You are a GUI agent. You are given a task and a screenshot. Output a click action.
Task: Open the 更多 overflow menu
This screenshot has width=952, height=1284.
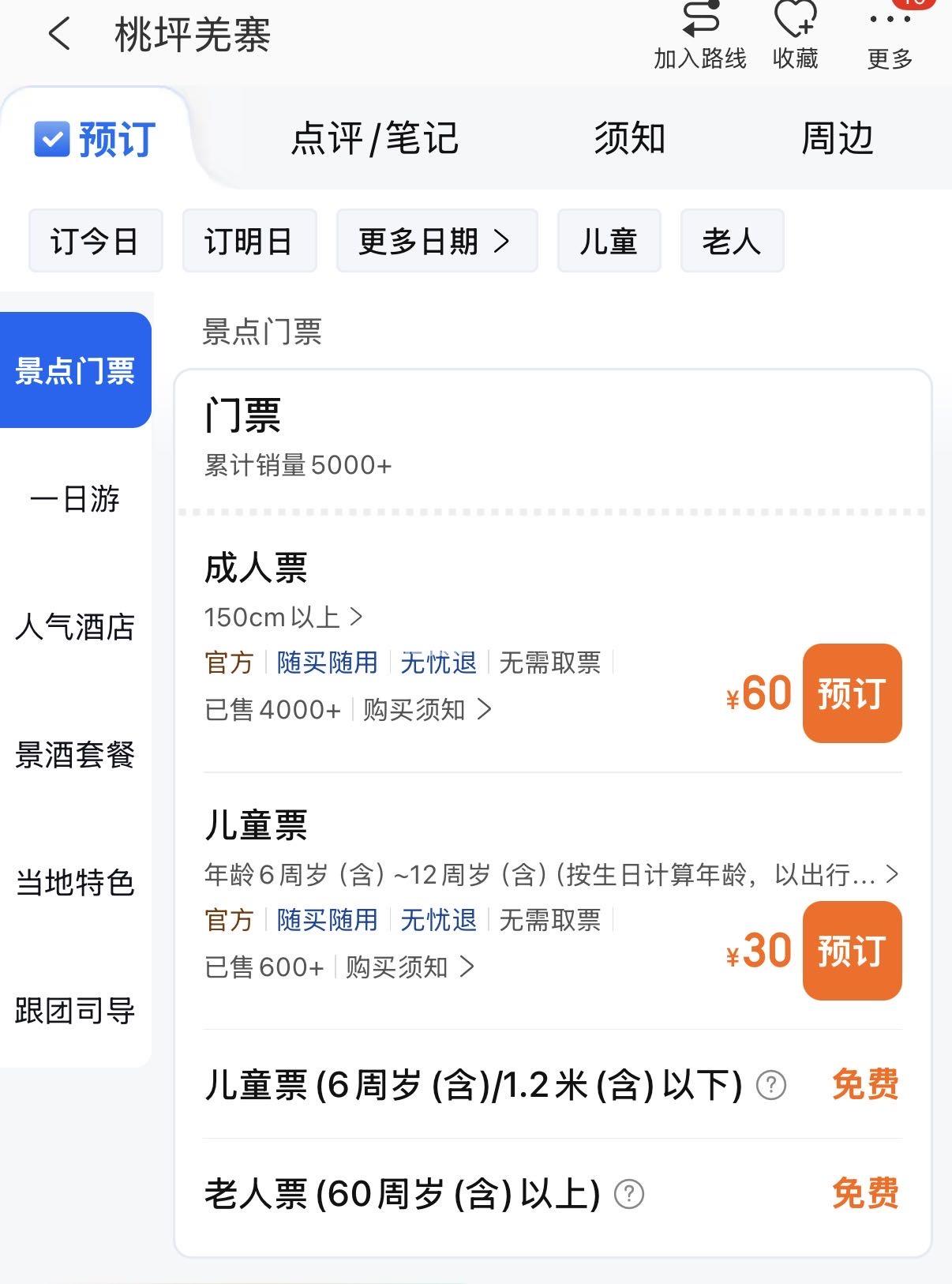890,37
